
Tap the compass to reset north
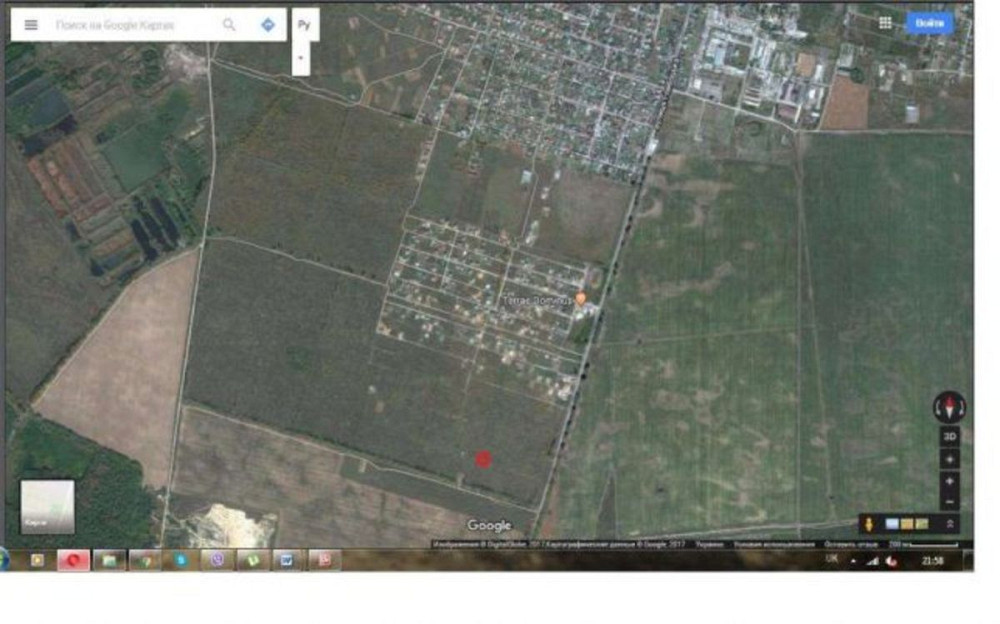[949, 406]
